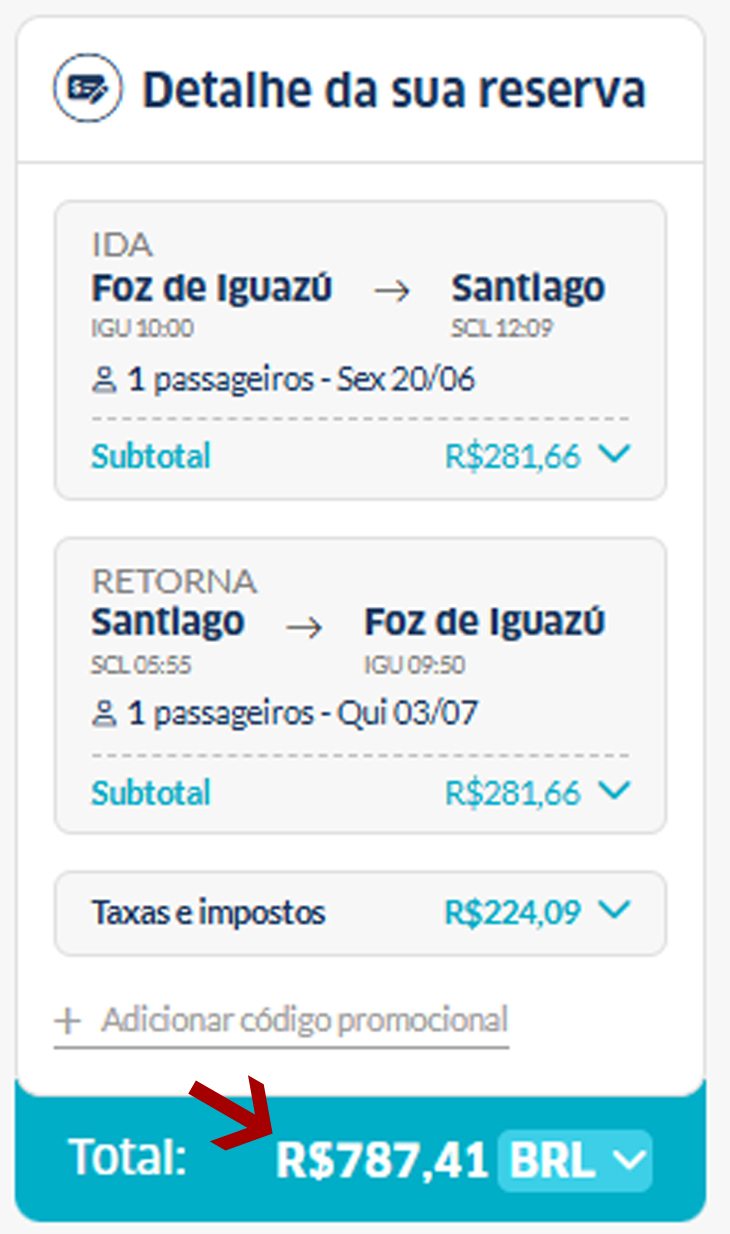
Task: Expand the IDA subtotal R$281,66 chevron
Action: pyautogui.click(x=615, y=455)
